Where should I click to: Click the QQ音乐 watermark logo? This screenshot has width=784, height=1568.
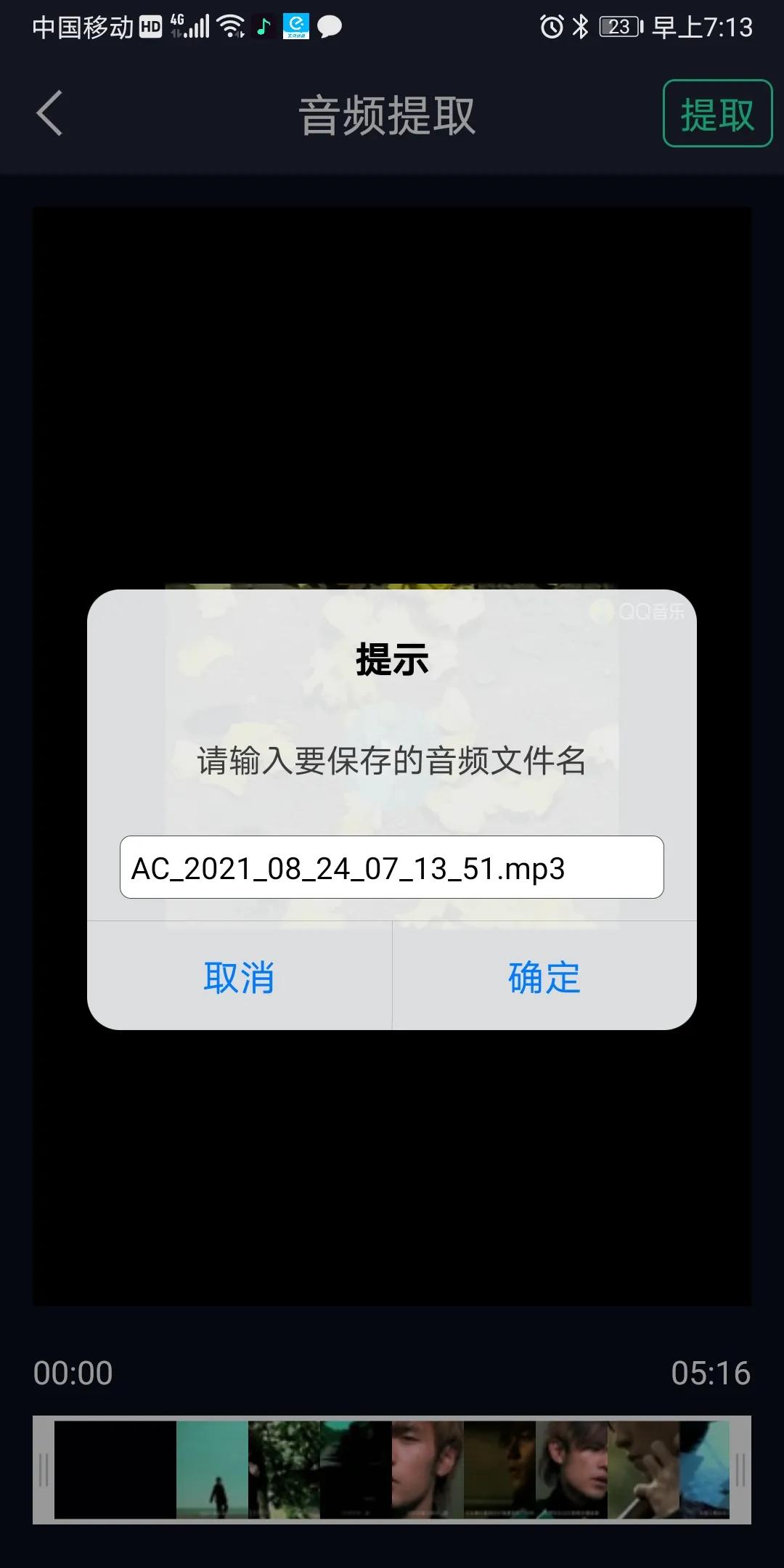(x=642, y=612)
